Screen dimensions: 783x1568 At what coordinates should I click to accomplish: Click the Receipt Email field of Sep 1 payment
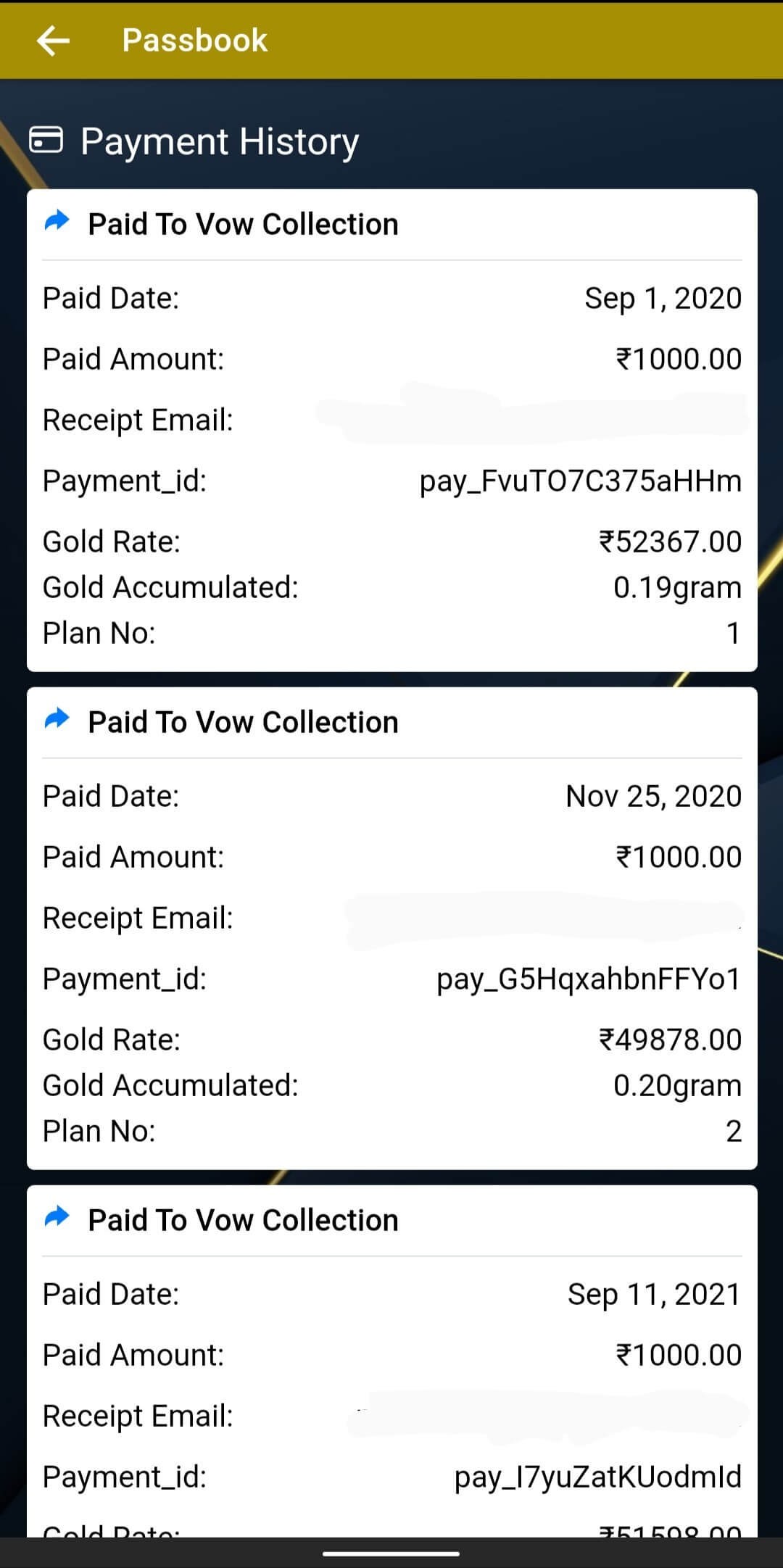(x=136, y=419)
